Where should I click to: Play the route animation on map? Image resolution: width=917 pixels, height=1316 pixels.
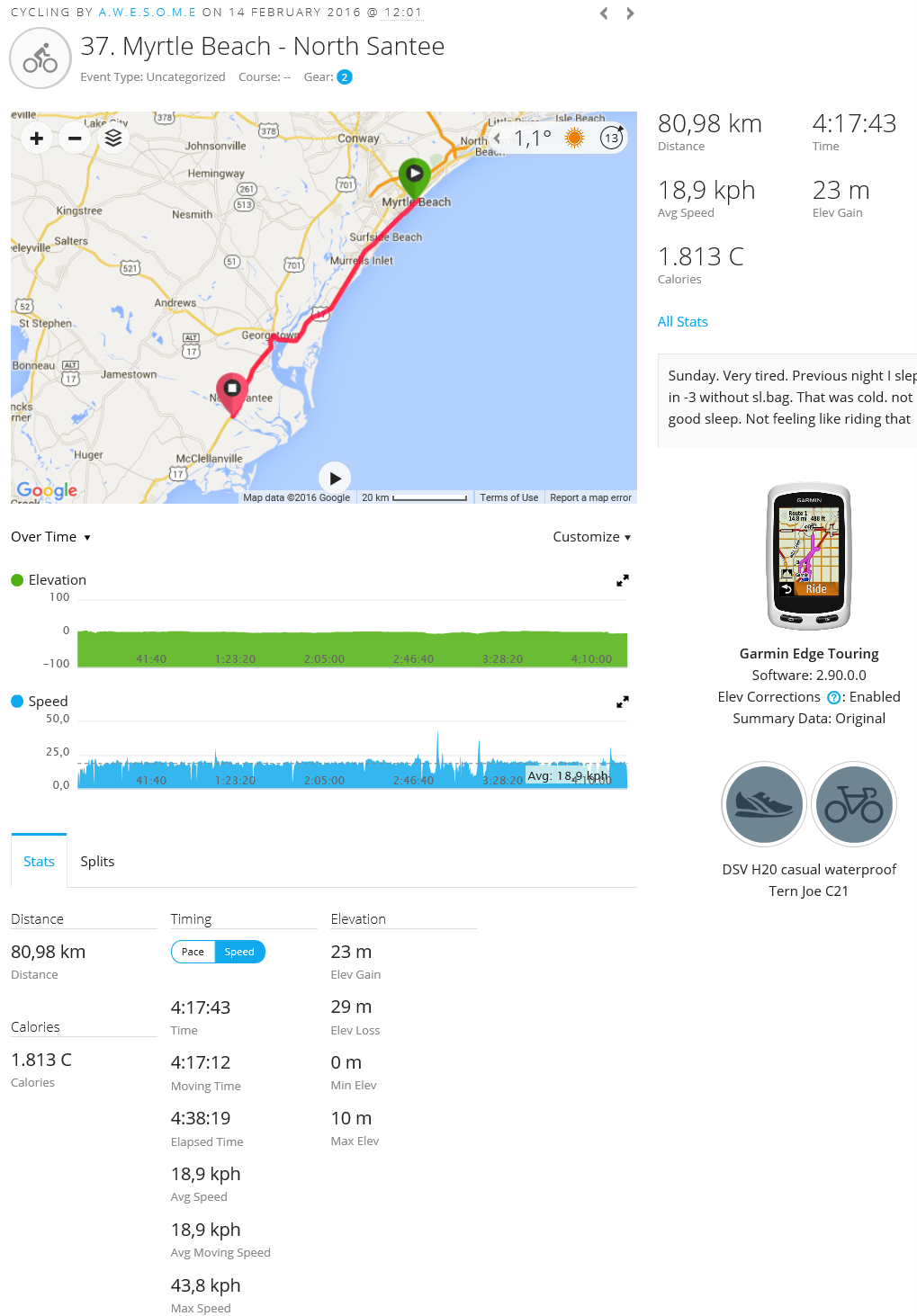[x=335, y=479]
